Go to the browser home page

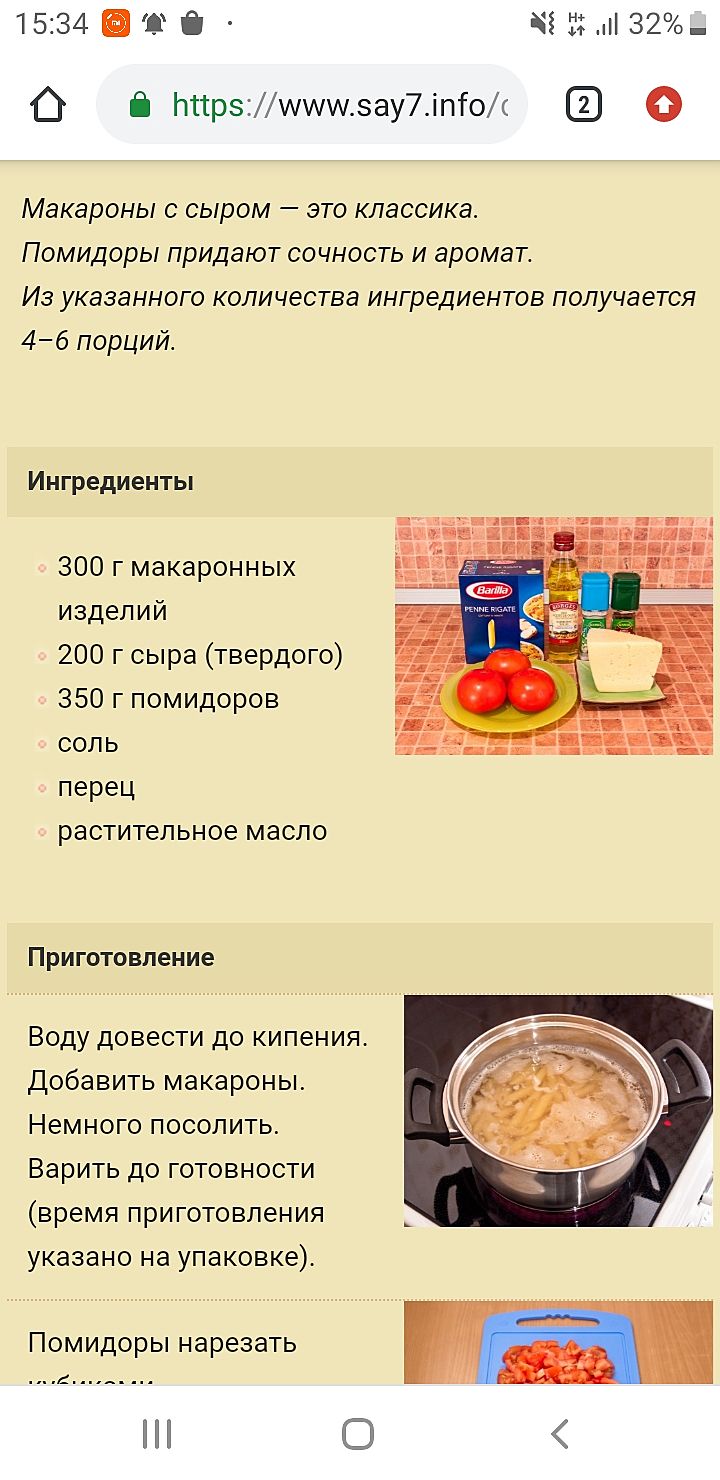click(x=48, y=104)
